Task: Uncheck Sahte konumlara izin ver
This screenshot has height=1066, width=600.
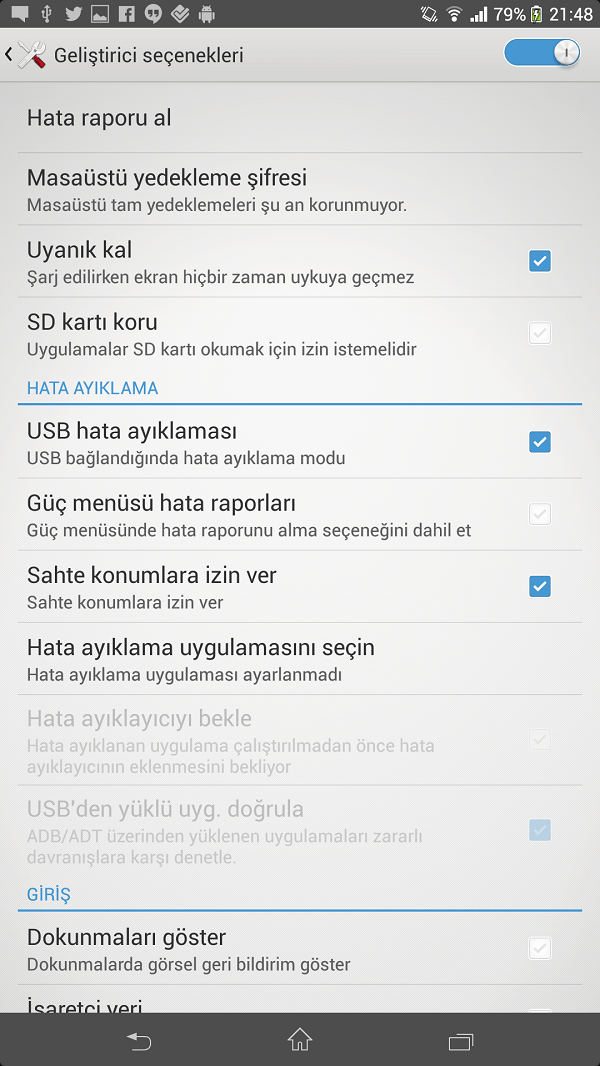Action: pos(540,586)
